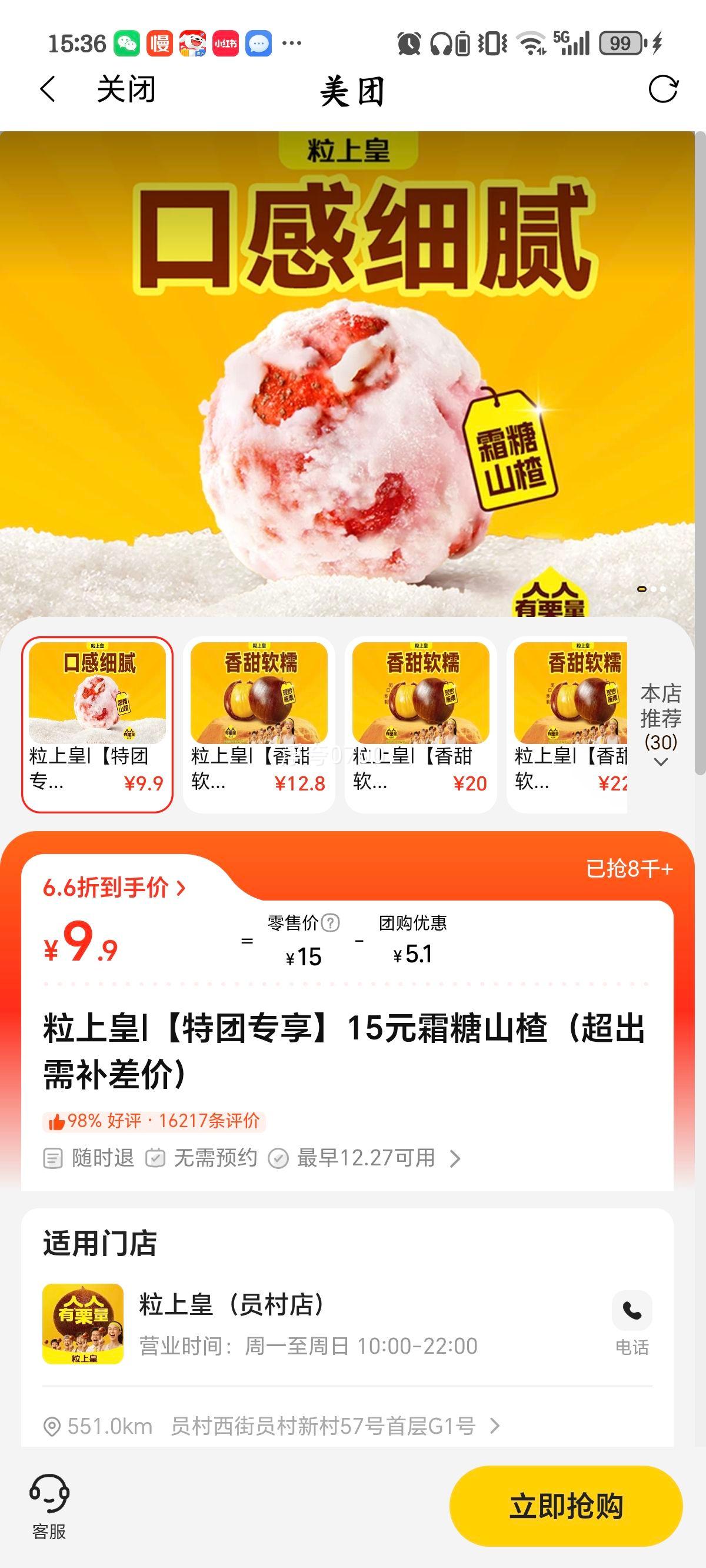Tap the 美团 title at top center
The height and width of the screenshot is (1568, 706).
pyautogui.click(x=352, y=90)
